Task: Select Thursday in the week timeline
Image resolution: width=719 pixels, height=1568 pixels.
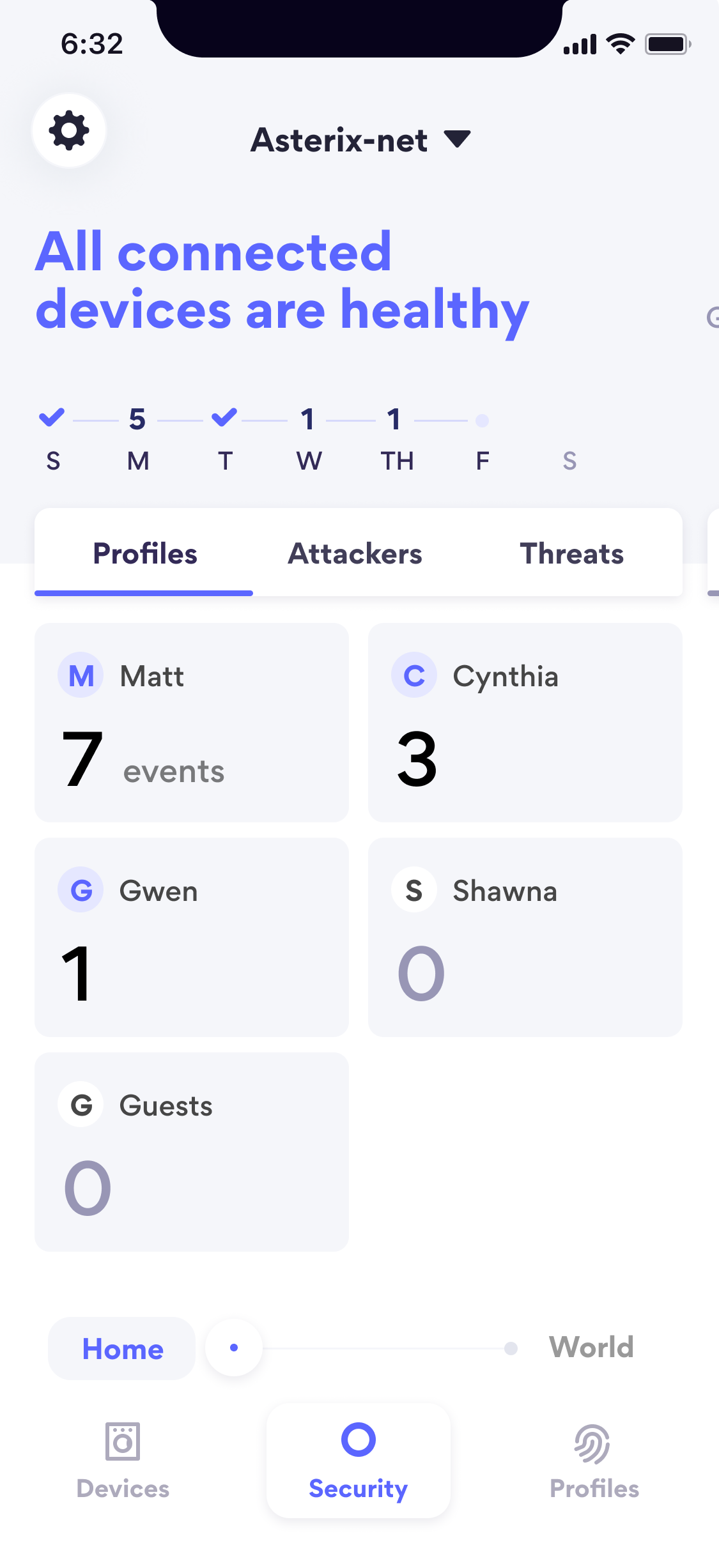Action: click(396, 438)
